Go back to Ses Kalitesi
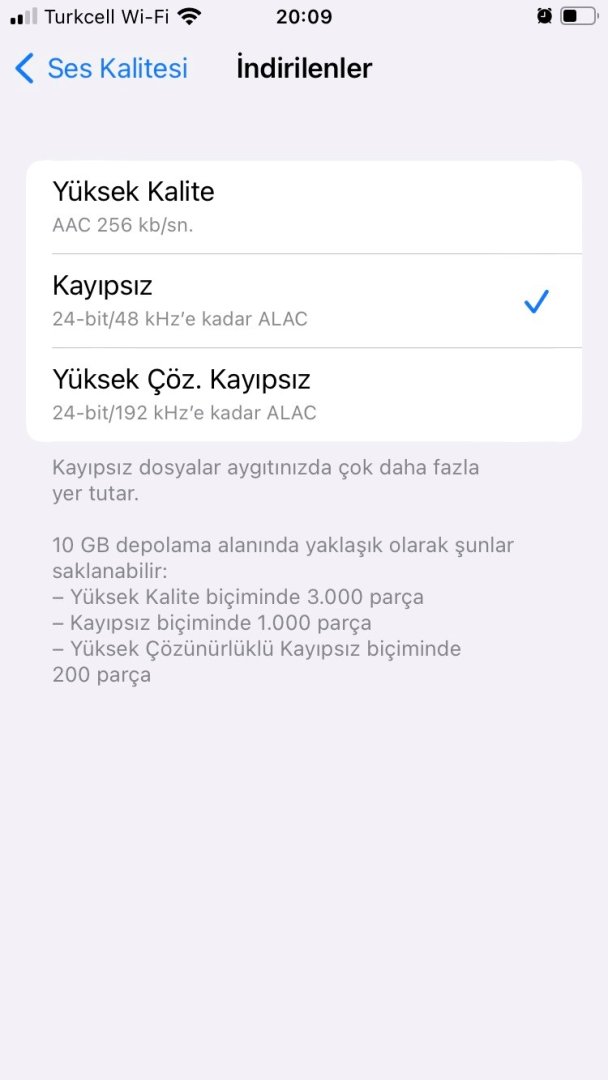608x1080 pixels. pyautogui.click(x=101, y=68)
